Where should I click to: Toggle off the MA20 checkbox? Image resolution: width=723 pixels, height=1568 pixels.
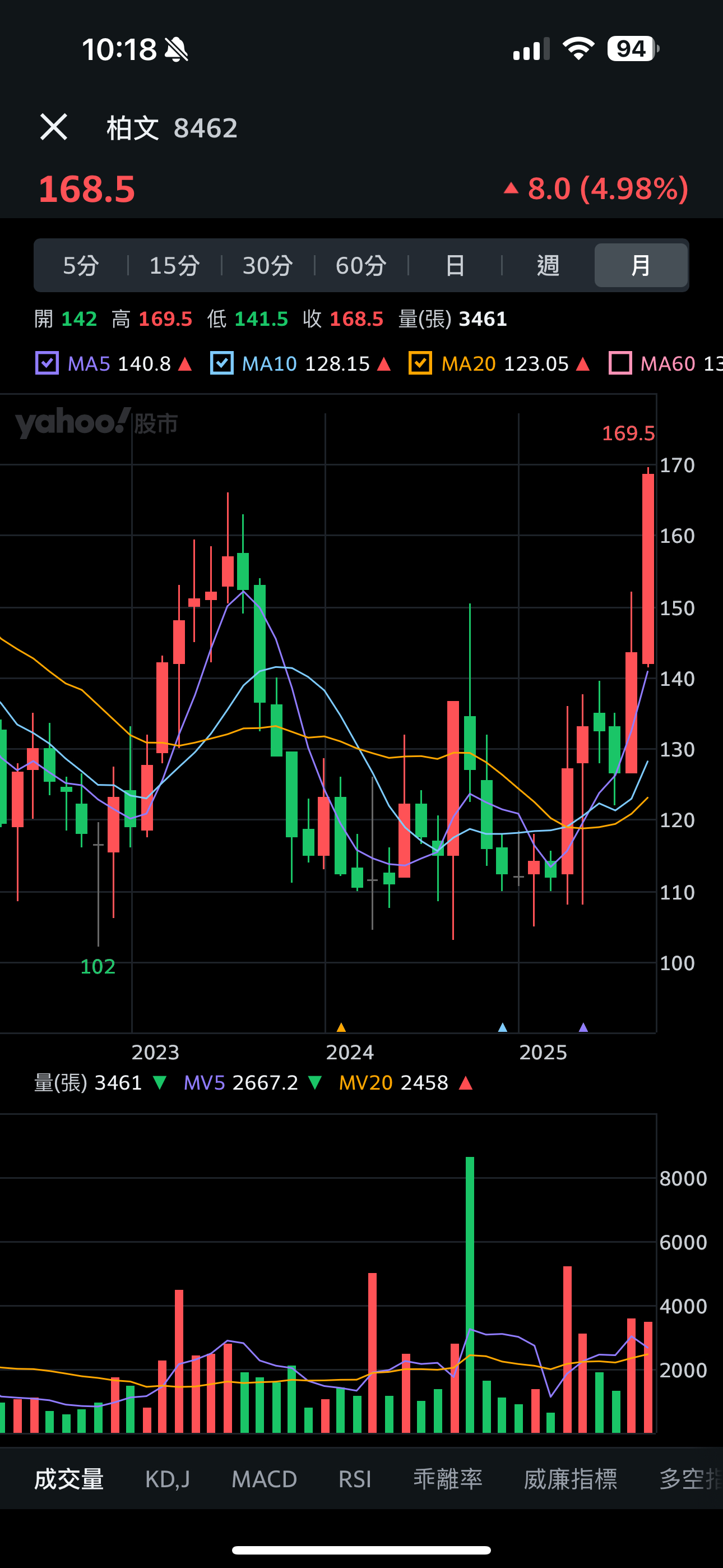point(420,363)
